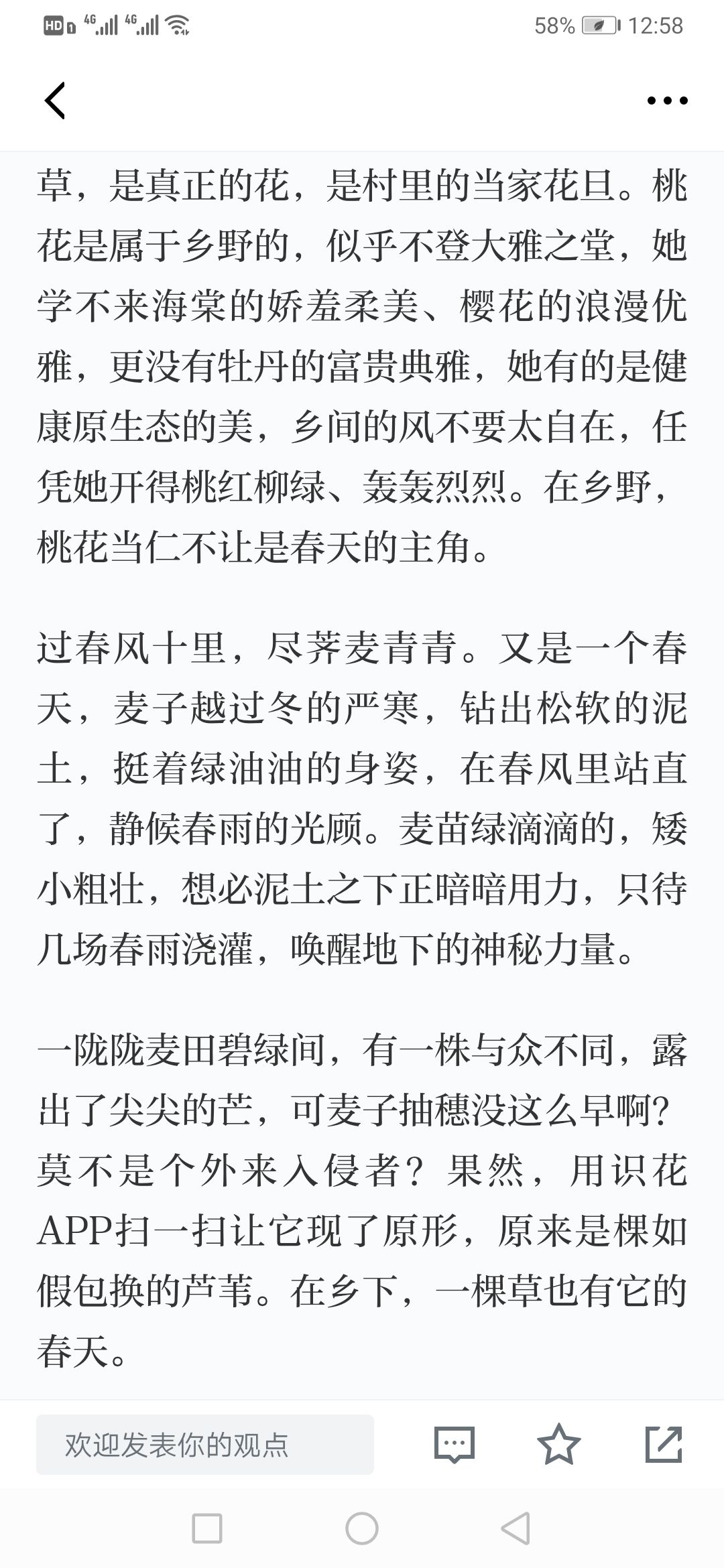The image size is (724, 1568).
Task: Go back using the top-left arrow
Action: [55, 101]
